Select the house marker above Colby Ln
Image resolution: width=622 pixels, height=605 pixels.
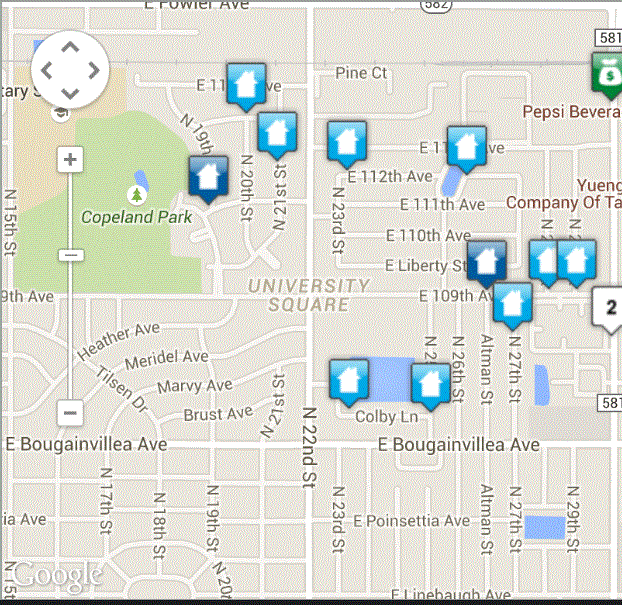pyautogui.click(x=349, y=380)
